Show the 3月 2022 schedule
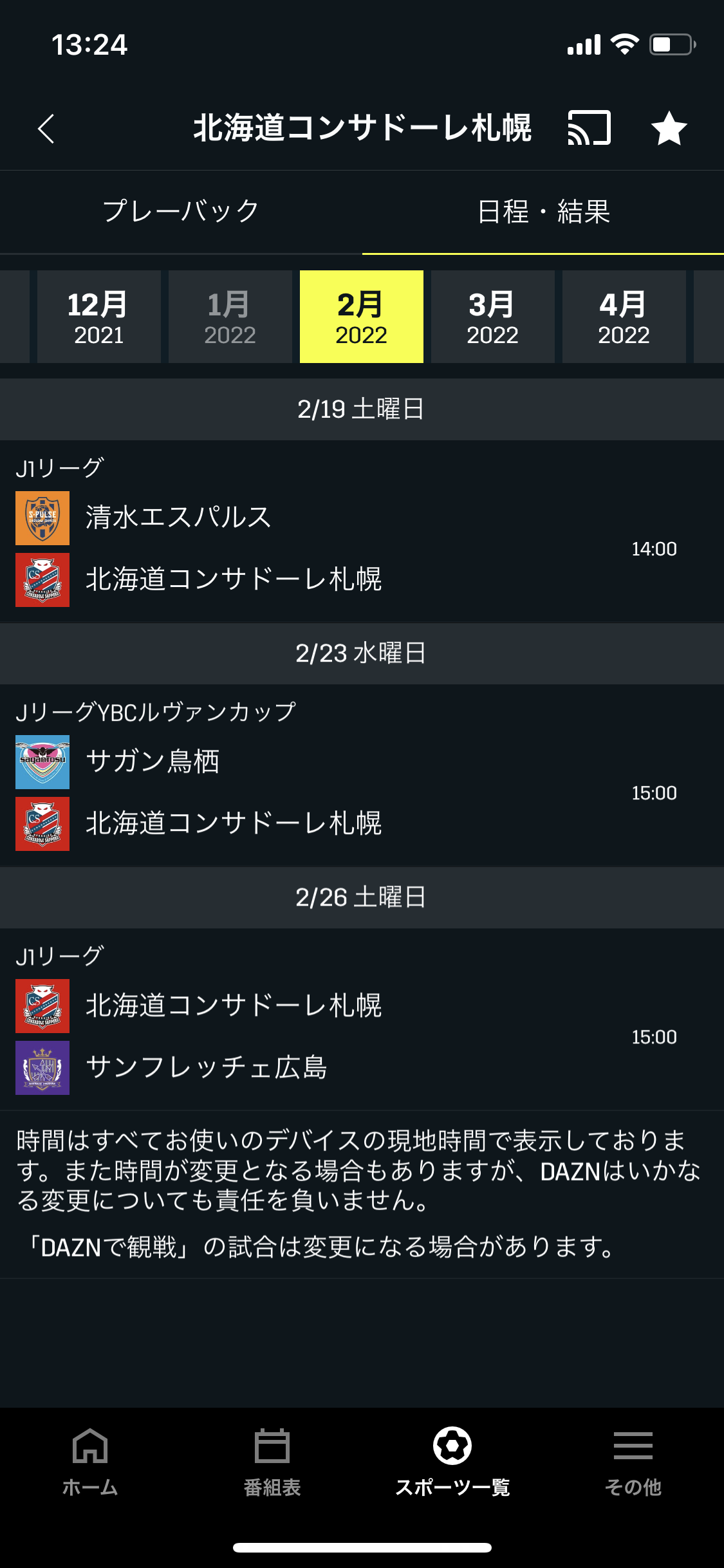The width and height of the screenshot is (724, 1568). click(492, 317)
